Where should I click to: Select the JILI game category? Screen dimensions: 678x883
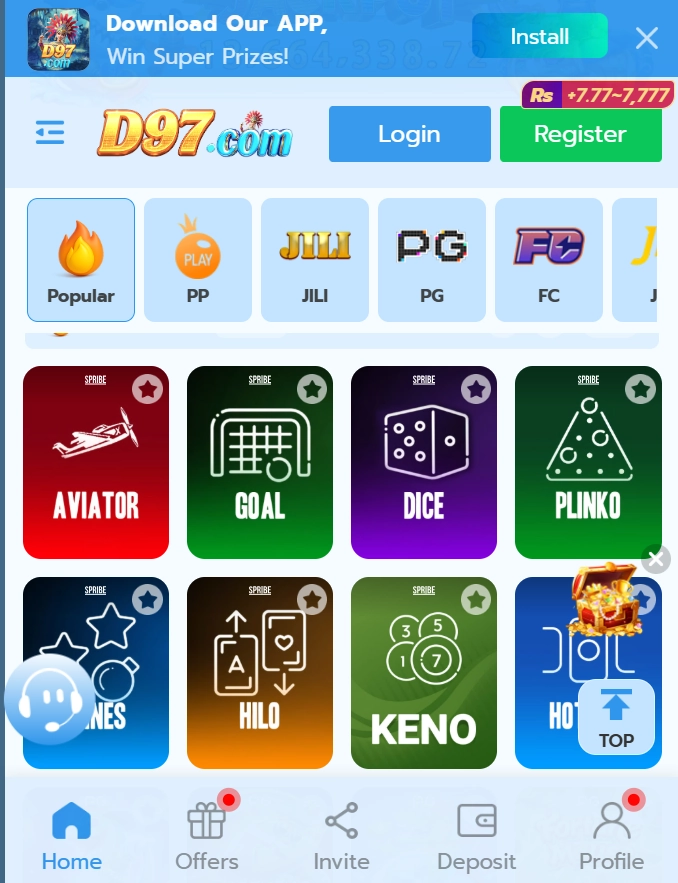coord(315,260)
